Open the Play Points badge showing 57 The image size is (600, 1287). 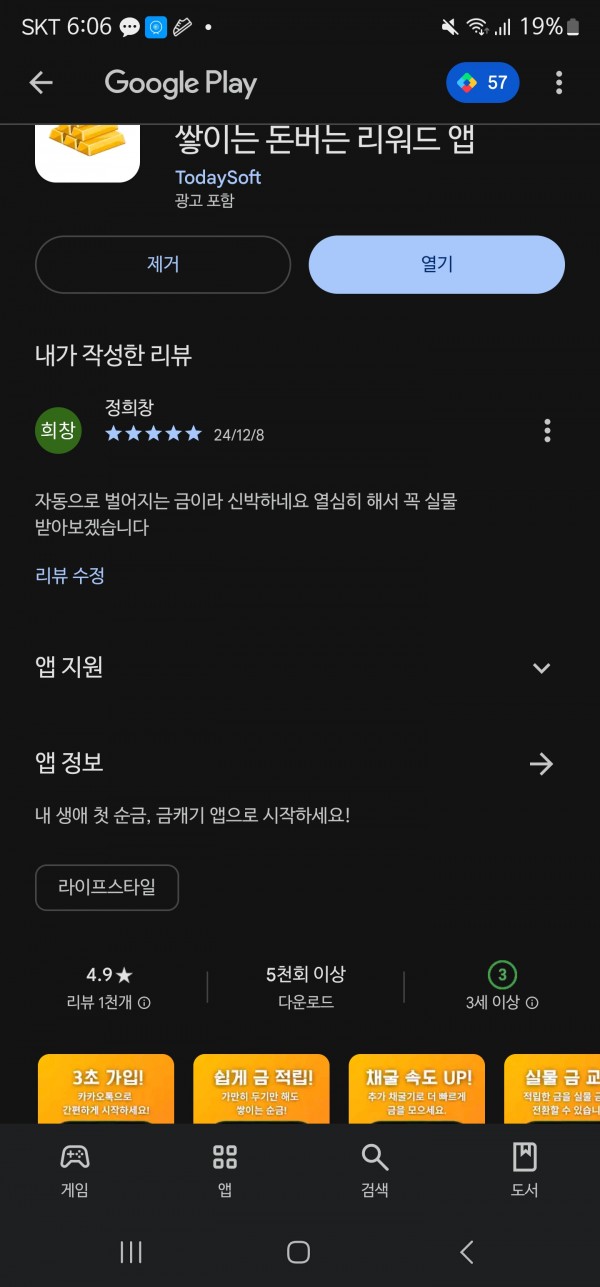pos(483,83)
